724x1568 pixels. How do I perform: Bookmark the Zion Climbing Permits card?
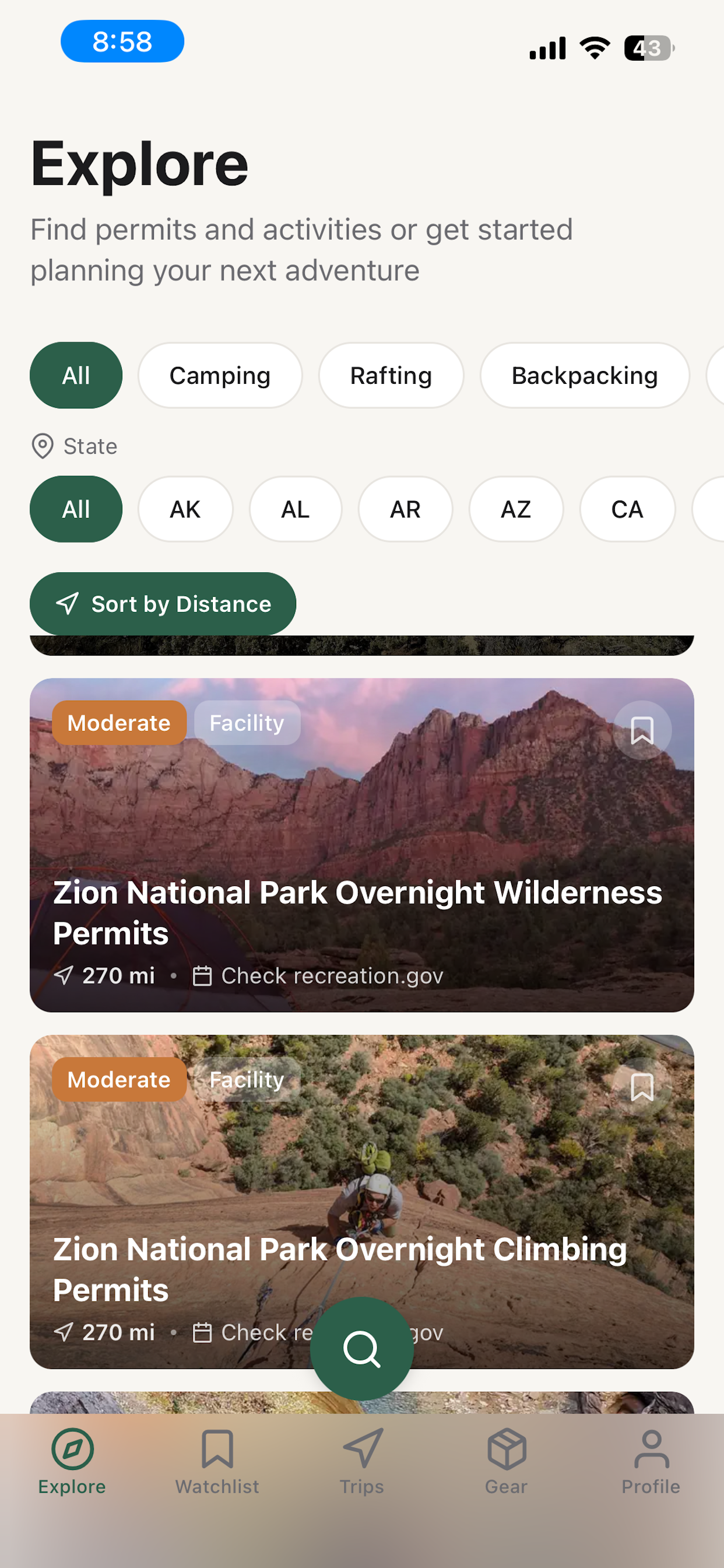tap(642, 1087)
